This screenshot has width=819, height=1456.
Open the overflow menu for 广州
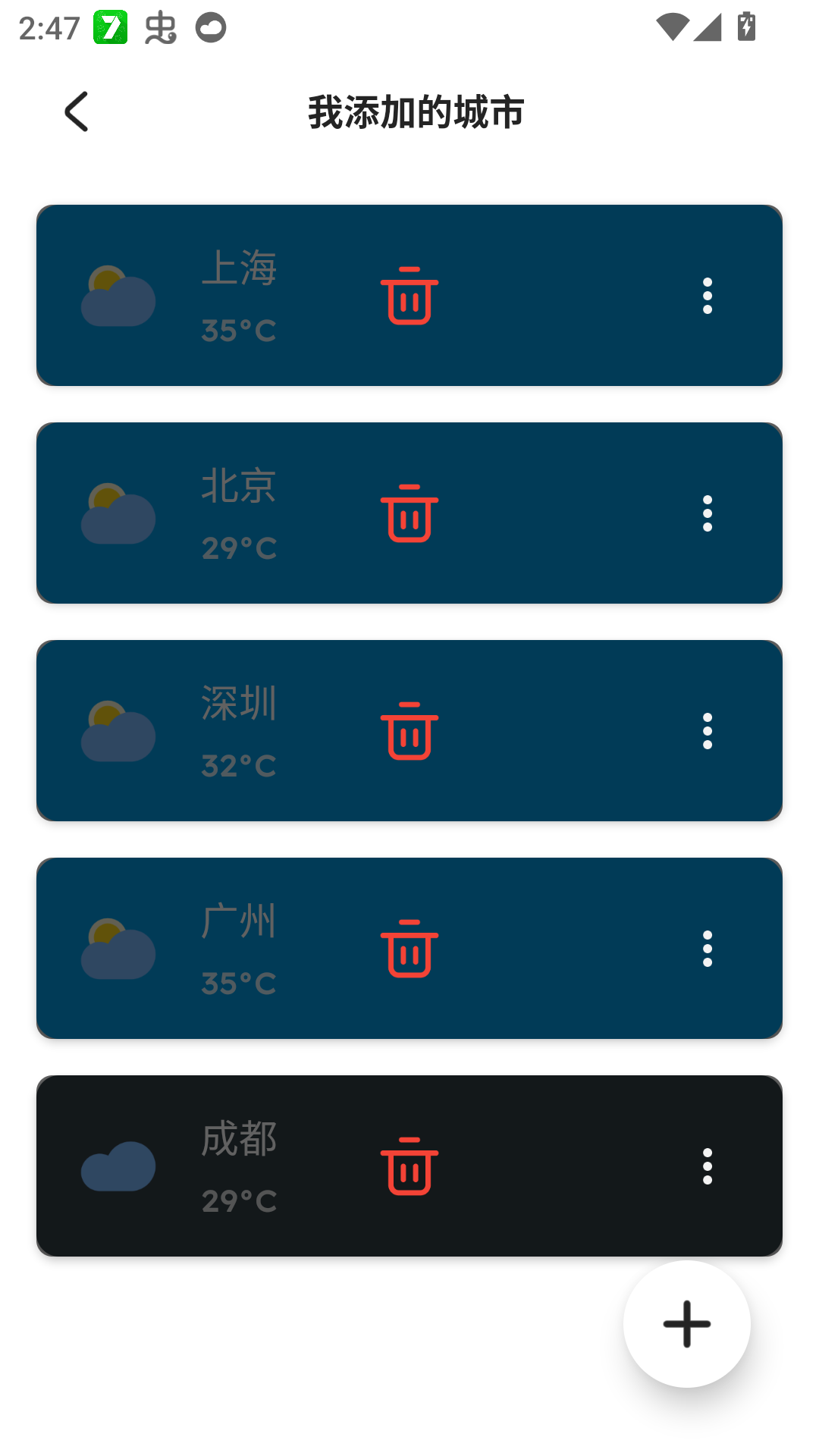(708, 947)
